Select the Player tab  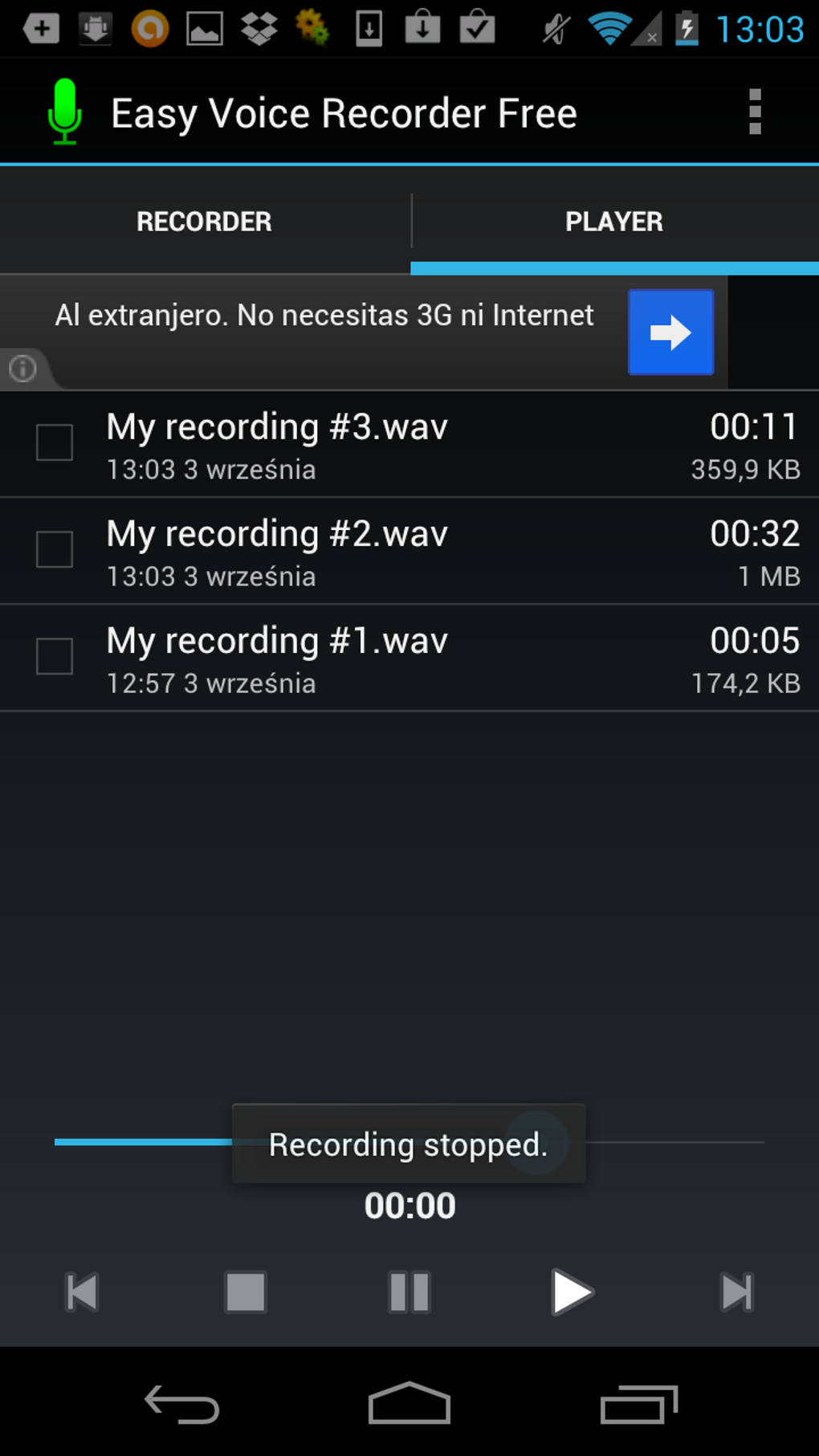pyautogui.click(x=614, y=222)
